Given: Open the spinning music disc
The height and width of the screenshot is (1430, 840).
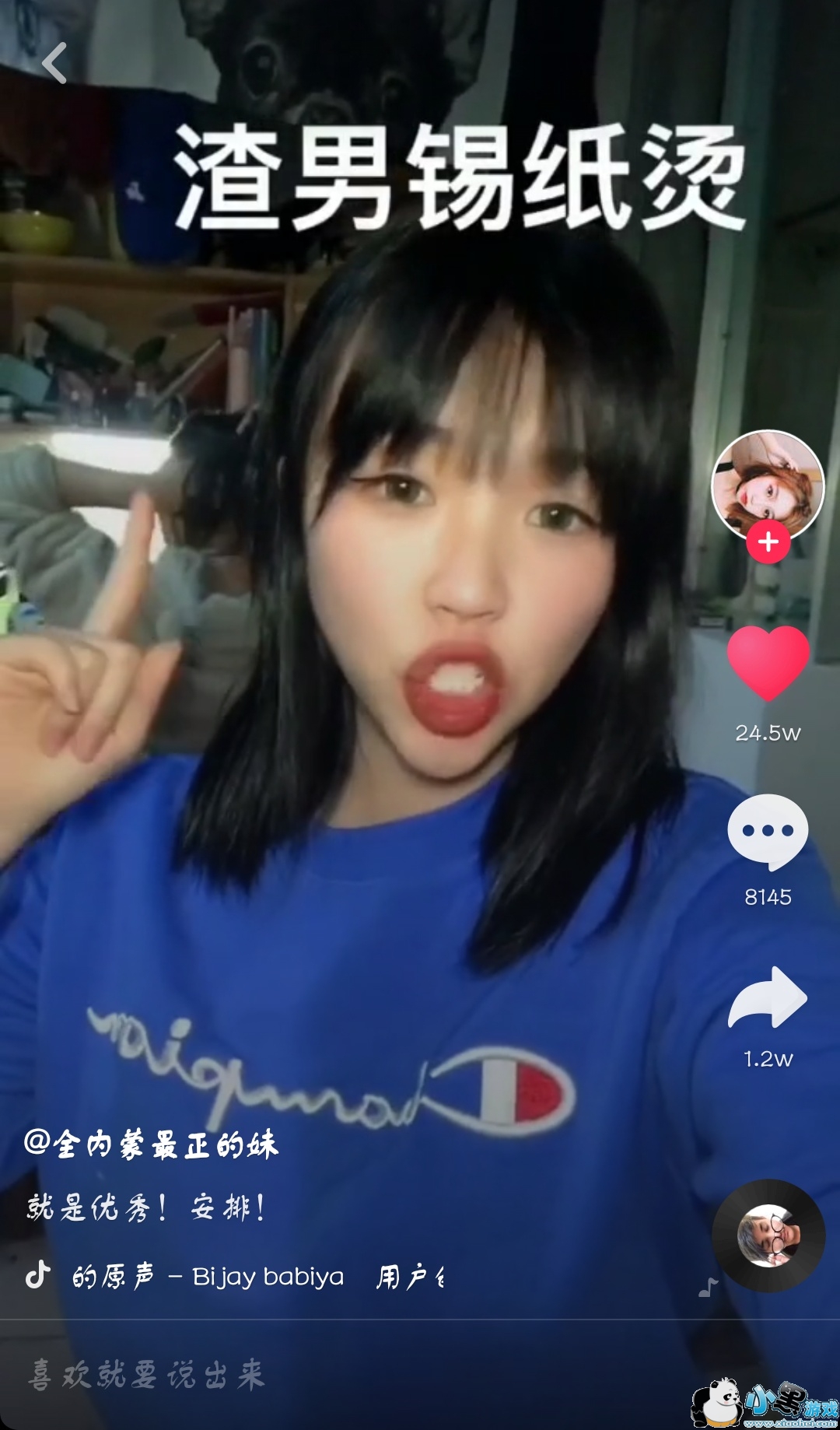Looking at the screenshot, I should (768, 1235).
